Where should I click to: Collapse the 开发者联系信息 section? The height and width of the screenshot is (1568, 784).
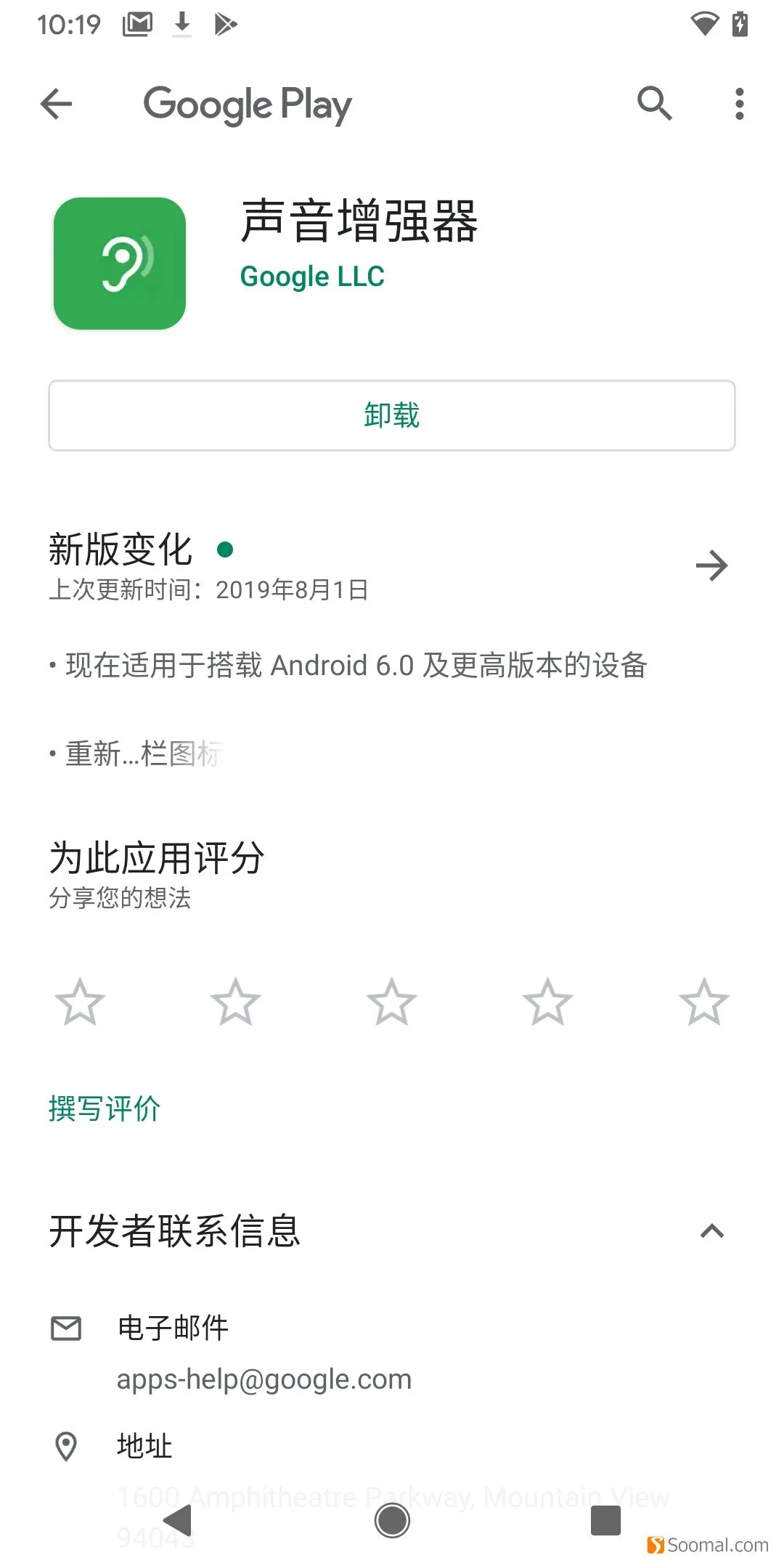click(x=711, y=1231)
